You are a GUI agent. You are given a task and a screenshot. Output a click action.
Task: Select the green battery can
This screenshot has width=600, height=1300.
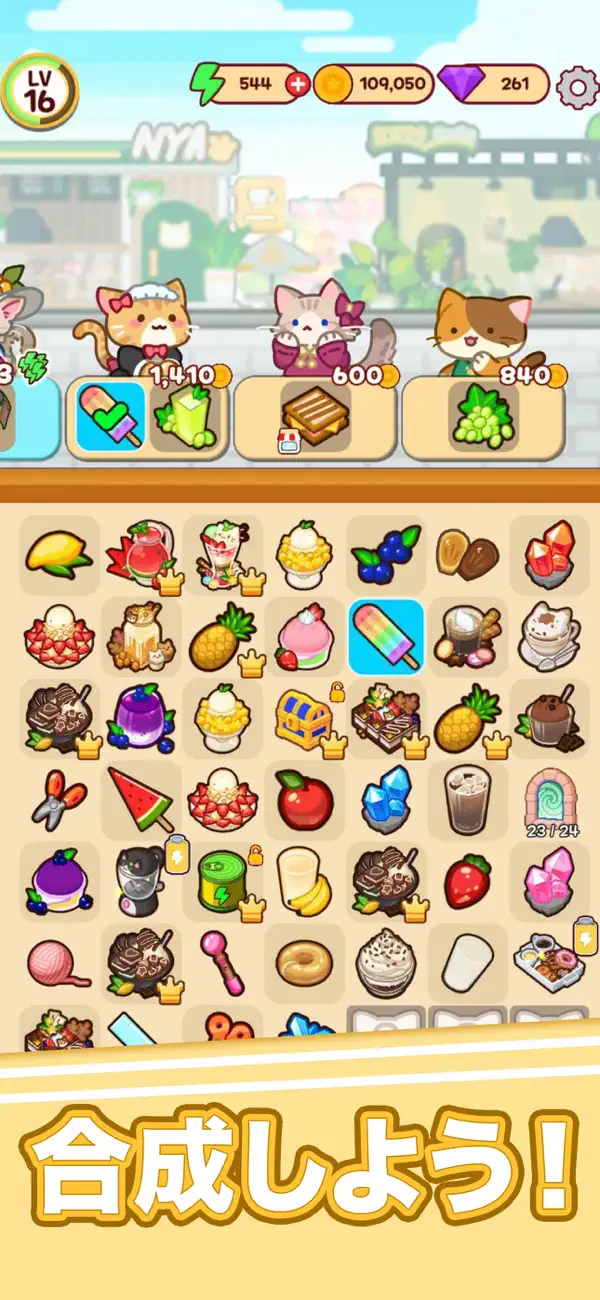222,880
